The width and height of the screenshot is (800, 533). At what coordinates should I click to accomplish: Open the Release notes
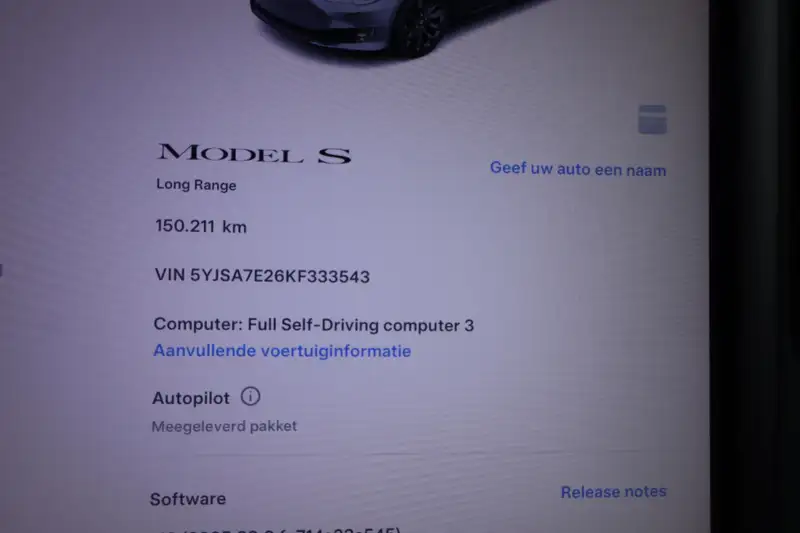tap(613, 491)
